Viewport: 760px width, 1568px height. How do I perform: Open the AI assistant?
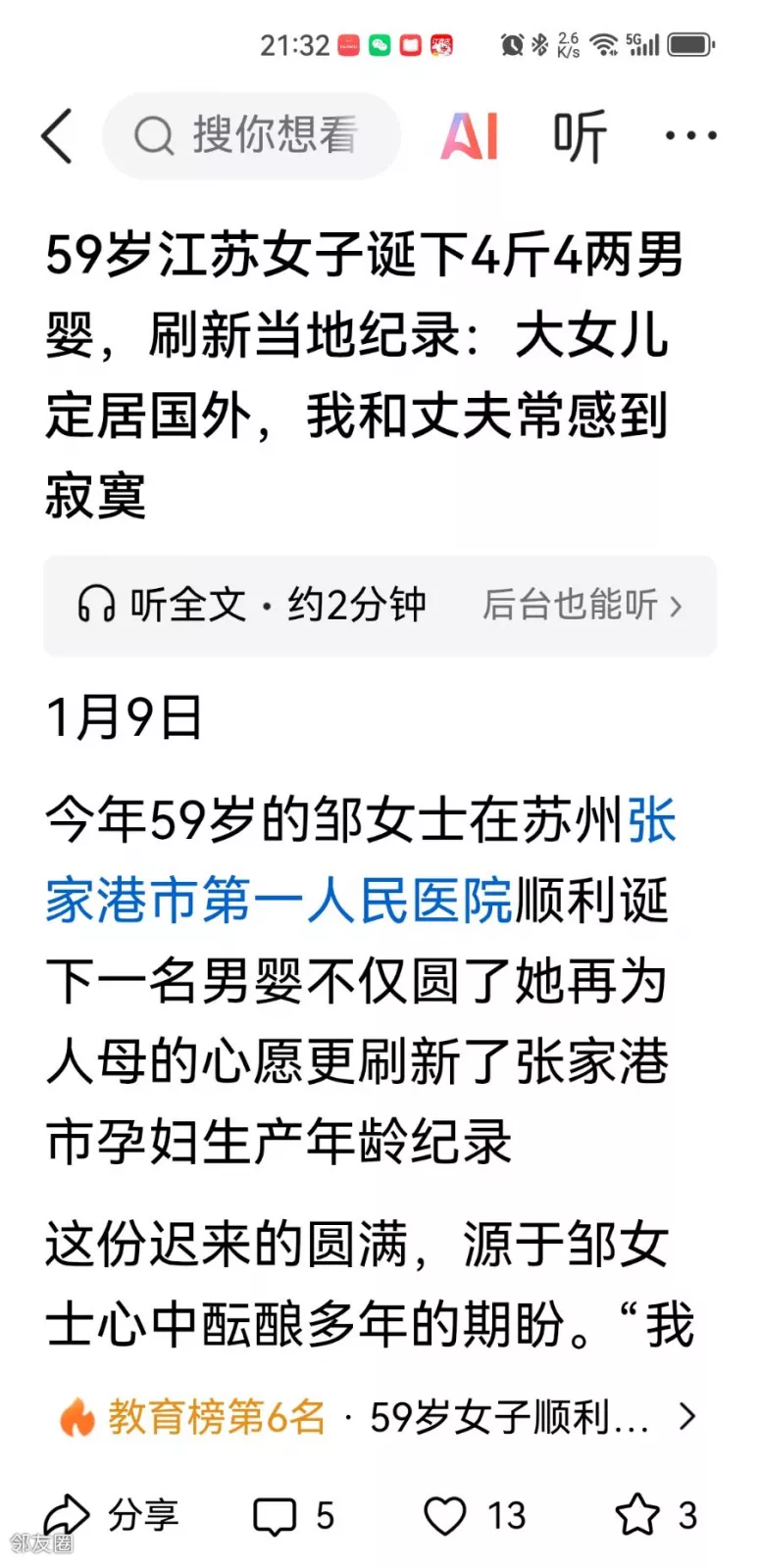pos(470,135)
